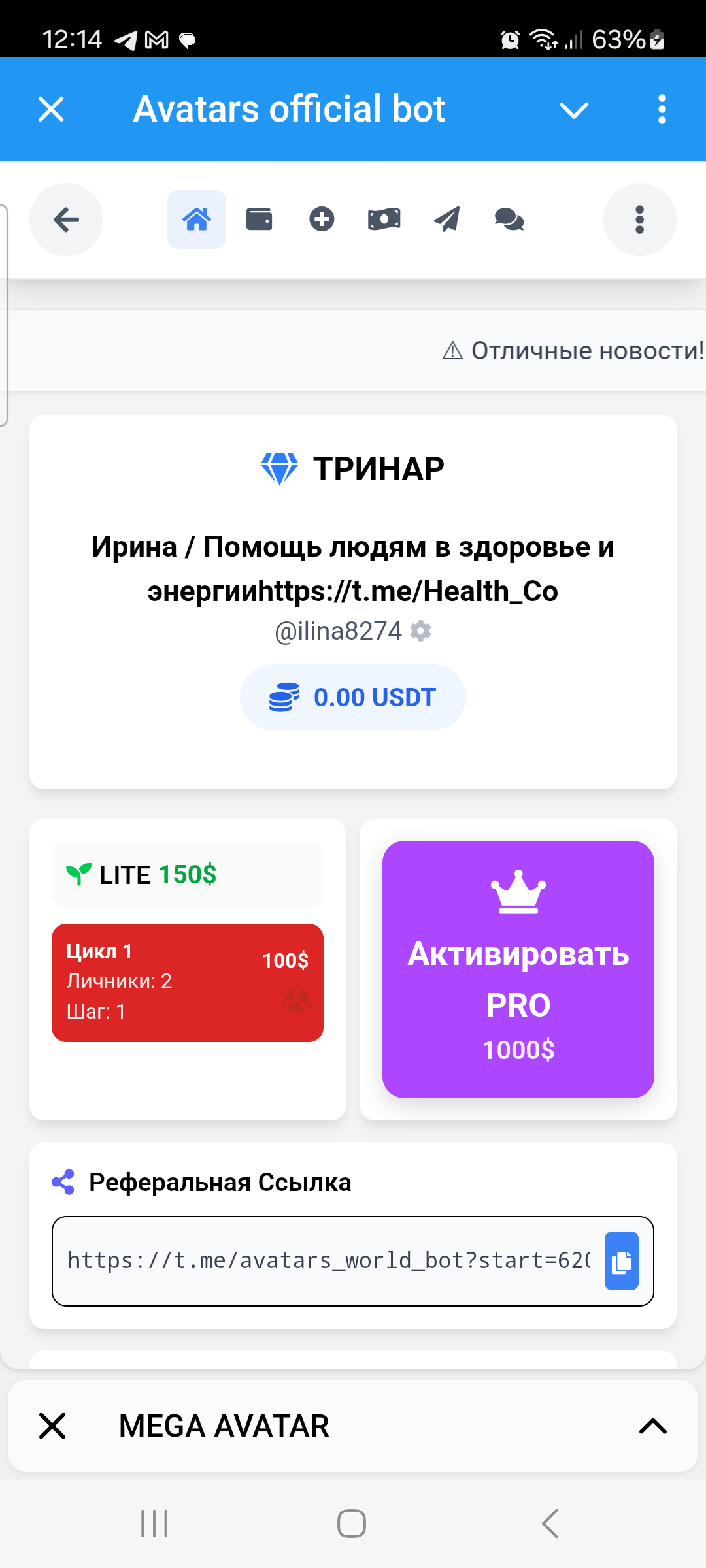
Task: Open the home tab in the toolbar
Action: 197,220
